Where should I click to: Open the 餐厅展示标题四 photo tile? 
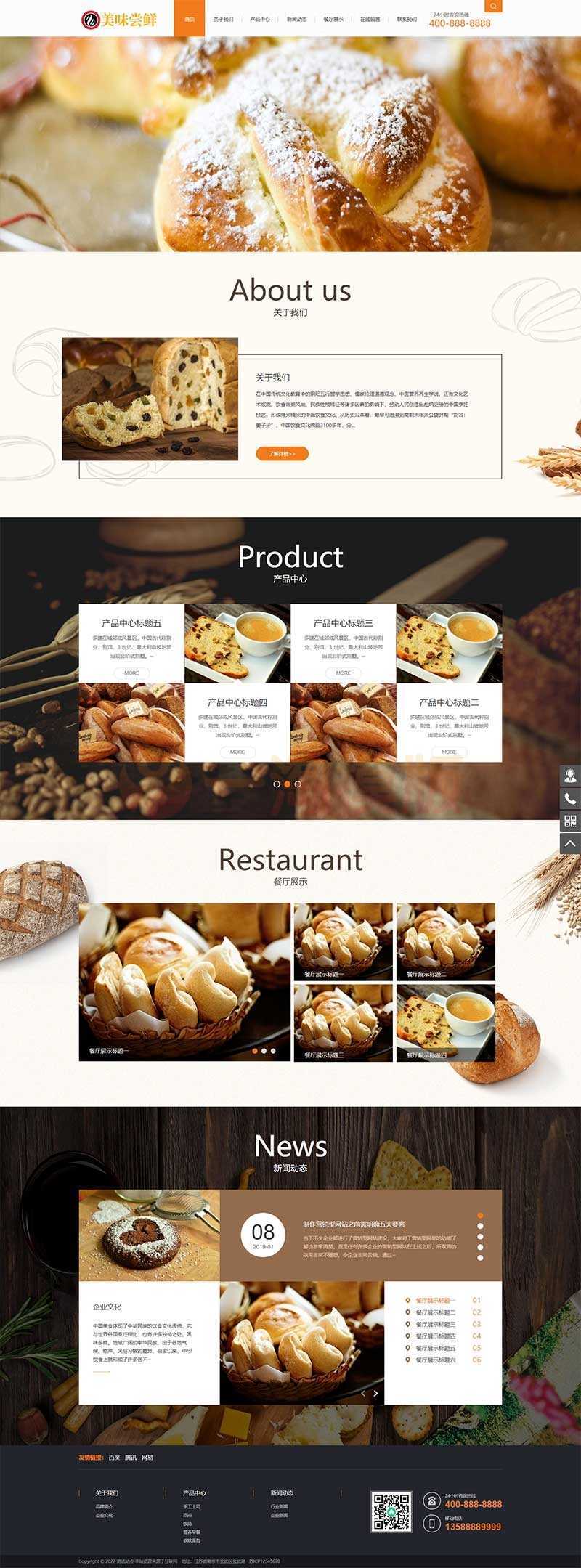445,1022
